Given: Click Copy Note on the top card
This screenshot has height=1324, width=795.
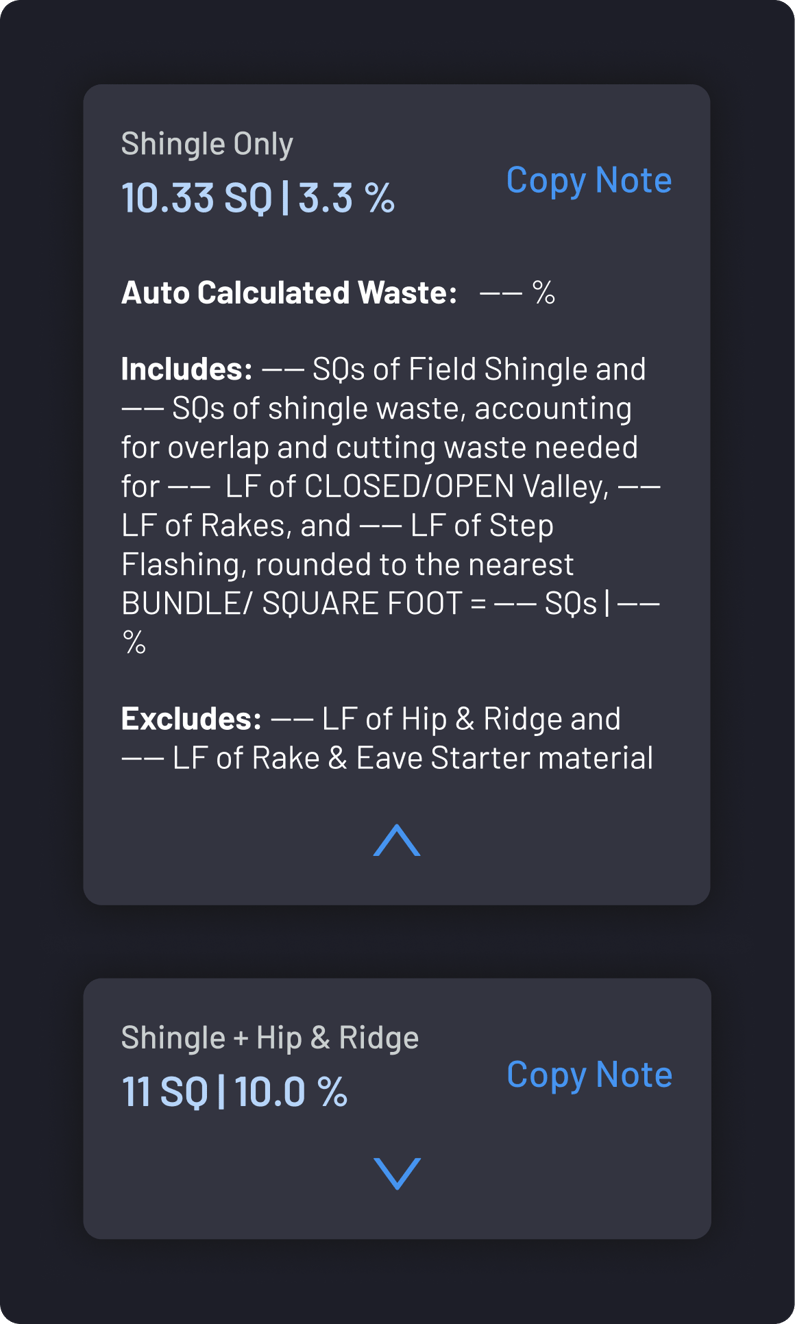Looking at the screenshot, I should click(x=588, y=180).
